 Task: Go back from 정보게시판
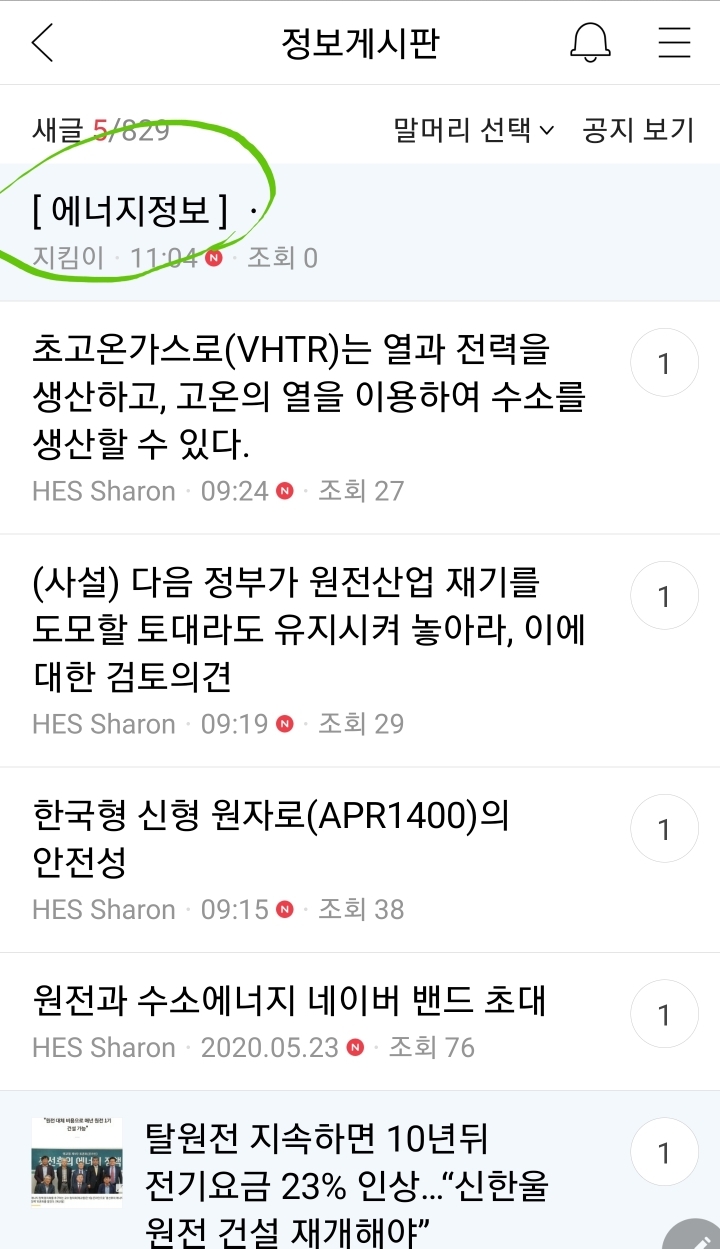click(42, 43)
